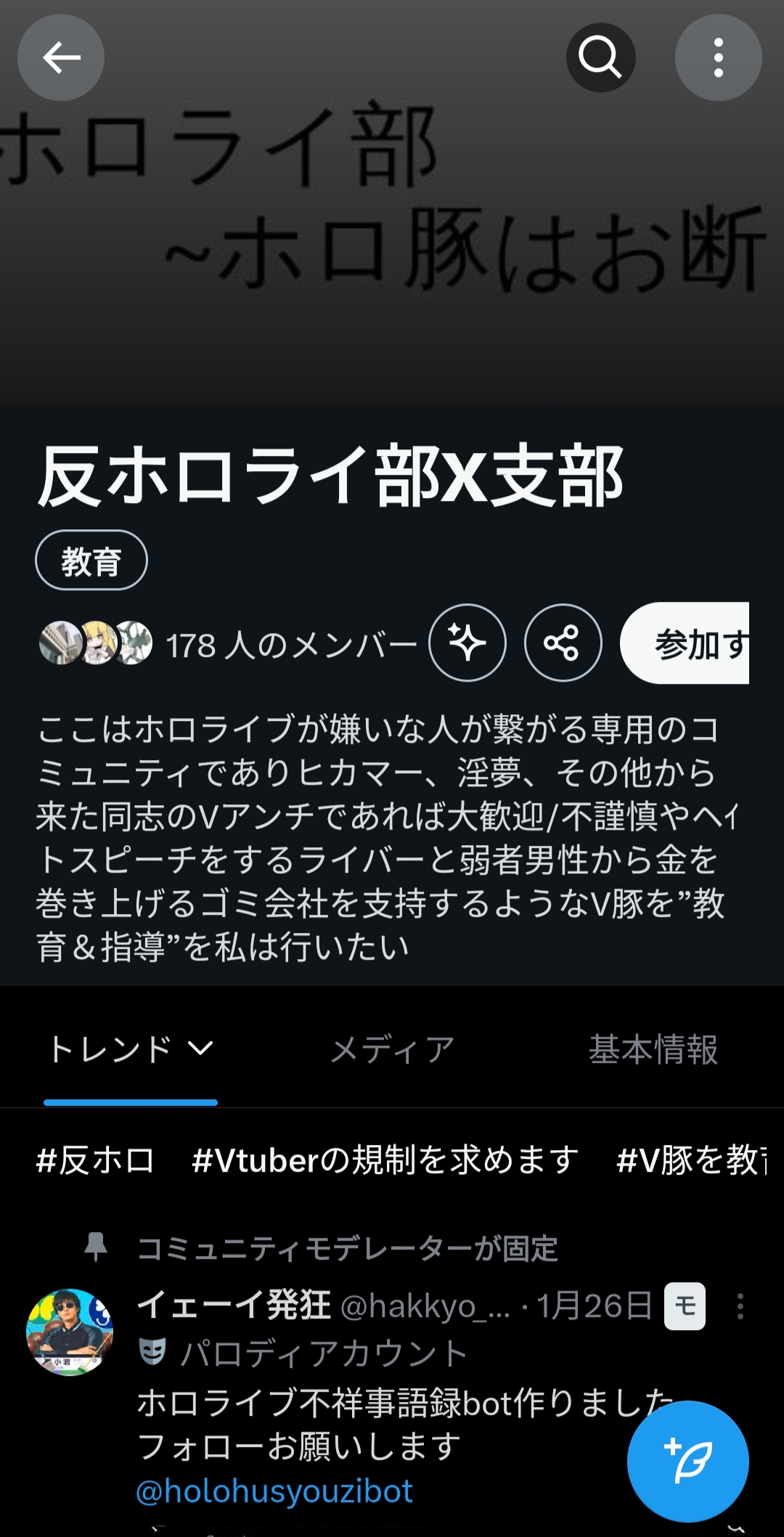Viewport: 784px width, 1537px height.
Task: Open the pinned post by イェーイ発狂
Action: [x=363, y=1424]
